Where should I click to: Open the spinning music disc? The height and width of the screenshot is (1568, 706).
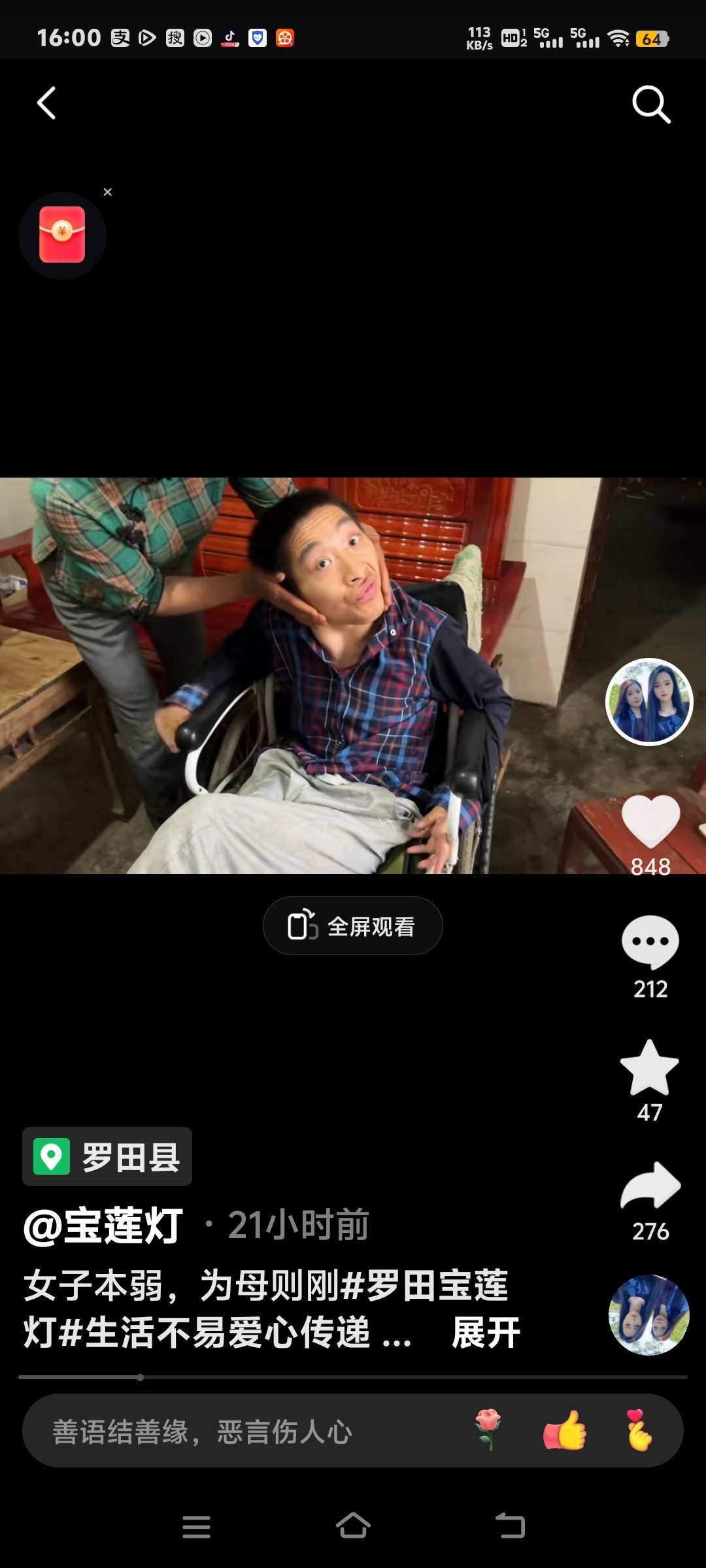(648, 1315)
